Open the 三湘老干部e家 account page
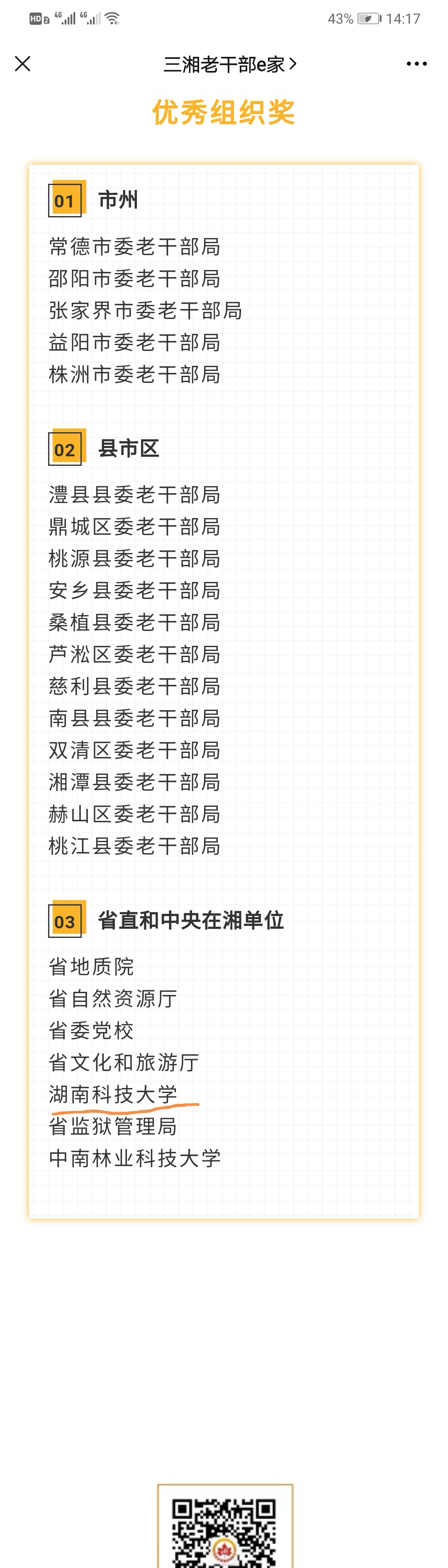 pyautogui.click(x=229, y=65)
